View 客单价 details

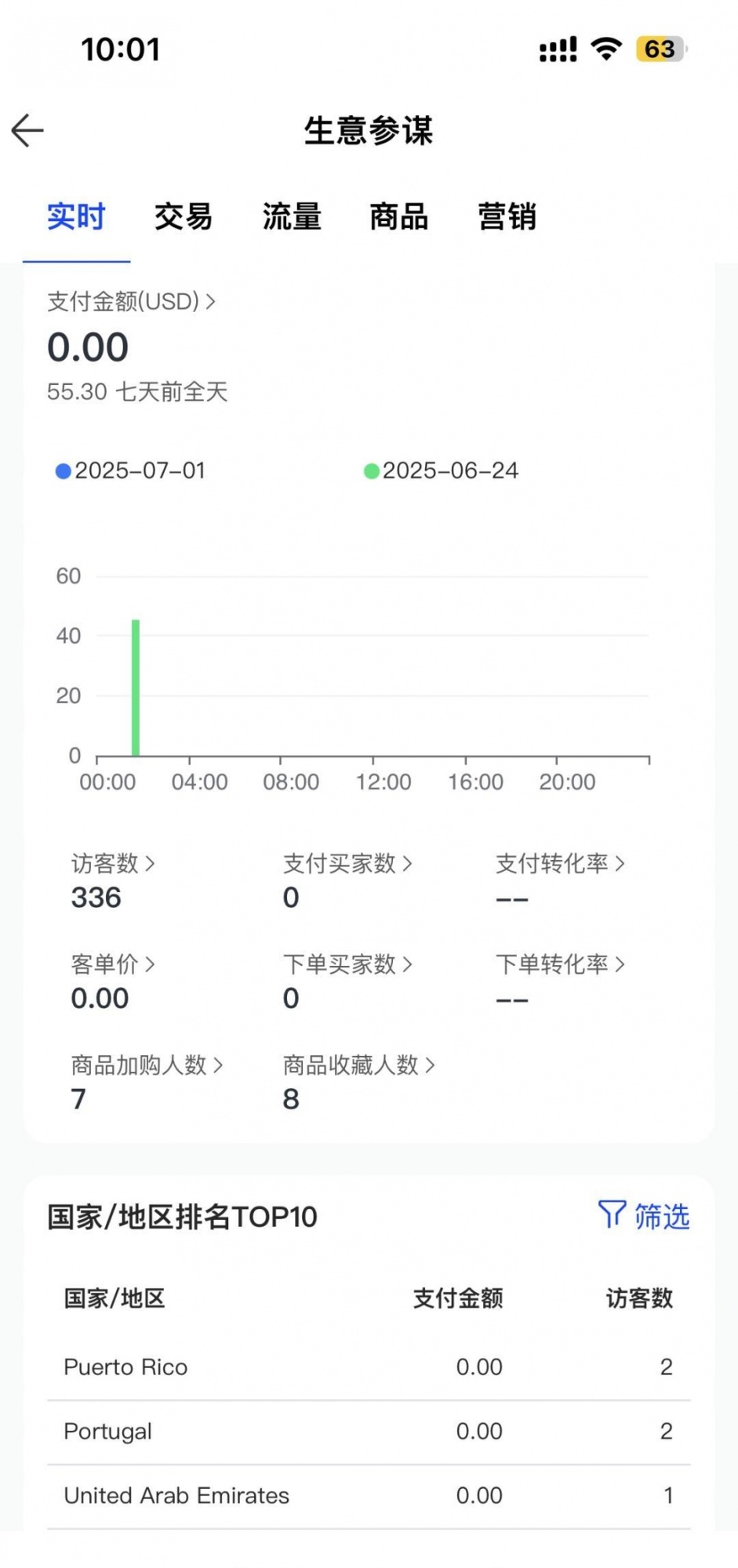(x=113, y=964)
